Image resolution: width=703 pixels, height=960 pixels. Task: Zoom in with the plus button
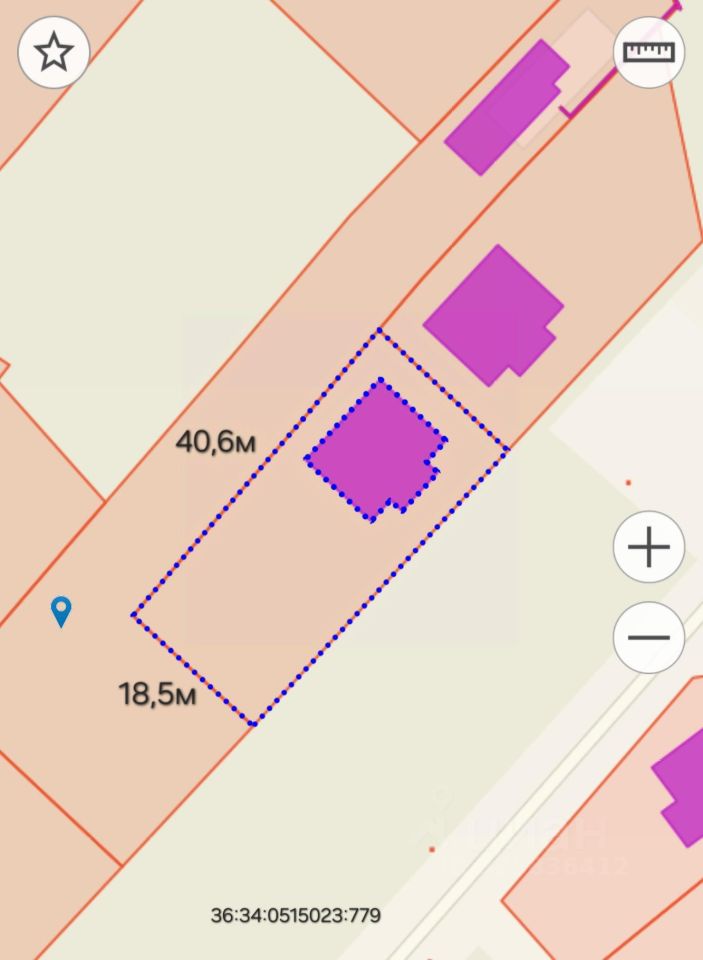[649, 547]
